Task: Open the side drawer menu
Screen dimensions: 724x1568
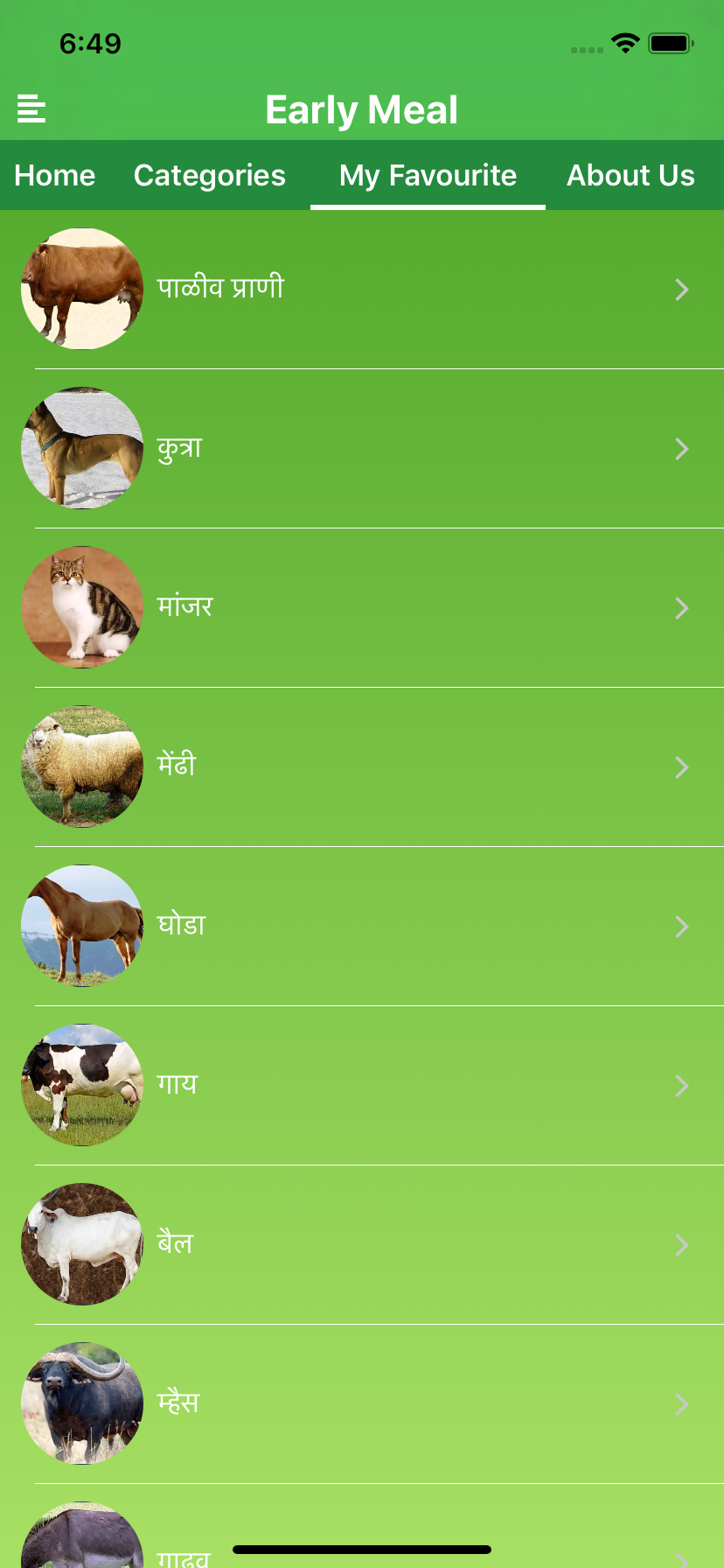Action: (31, 108)
